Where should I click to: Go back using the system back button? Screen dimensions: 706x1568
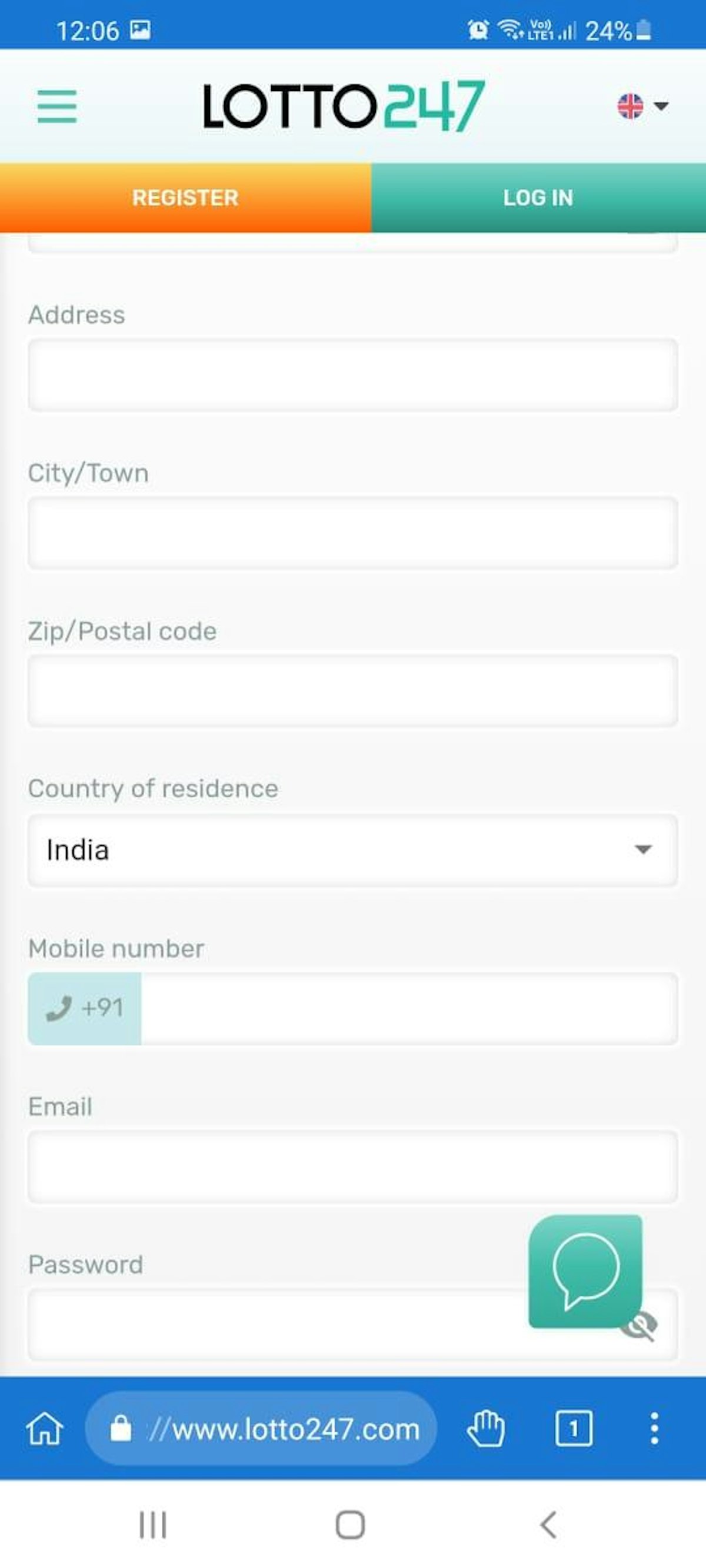tap(548, 1524)
